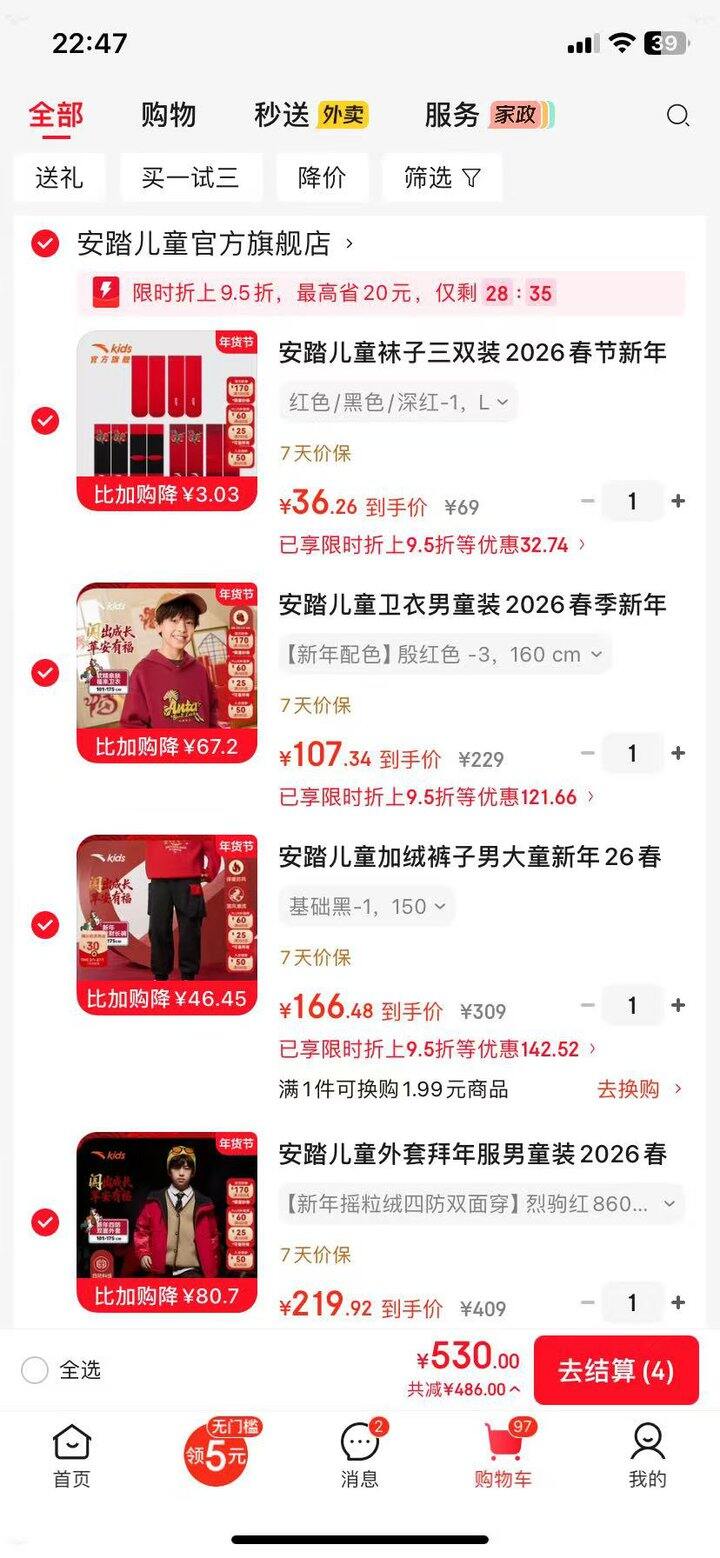Open 殷红色 -3, 160 cm size selector

tap(444, 655)
